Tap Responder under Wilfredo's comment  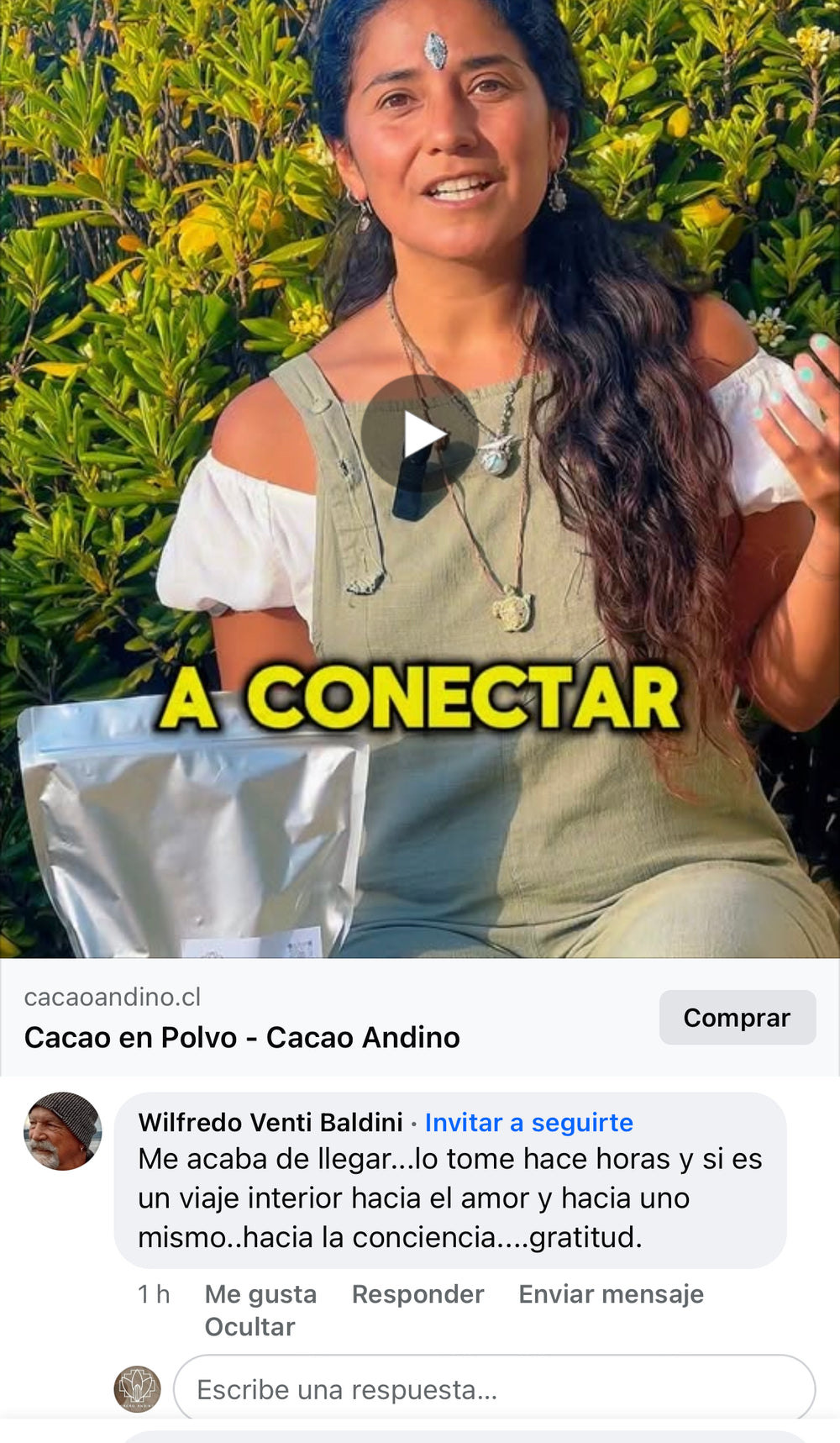point(417,1294)
